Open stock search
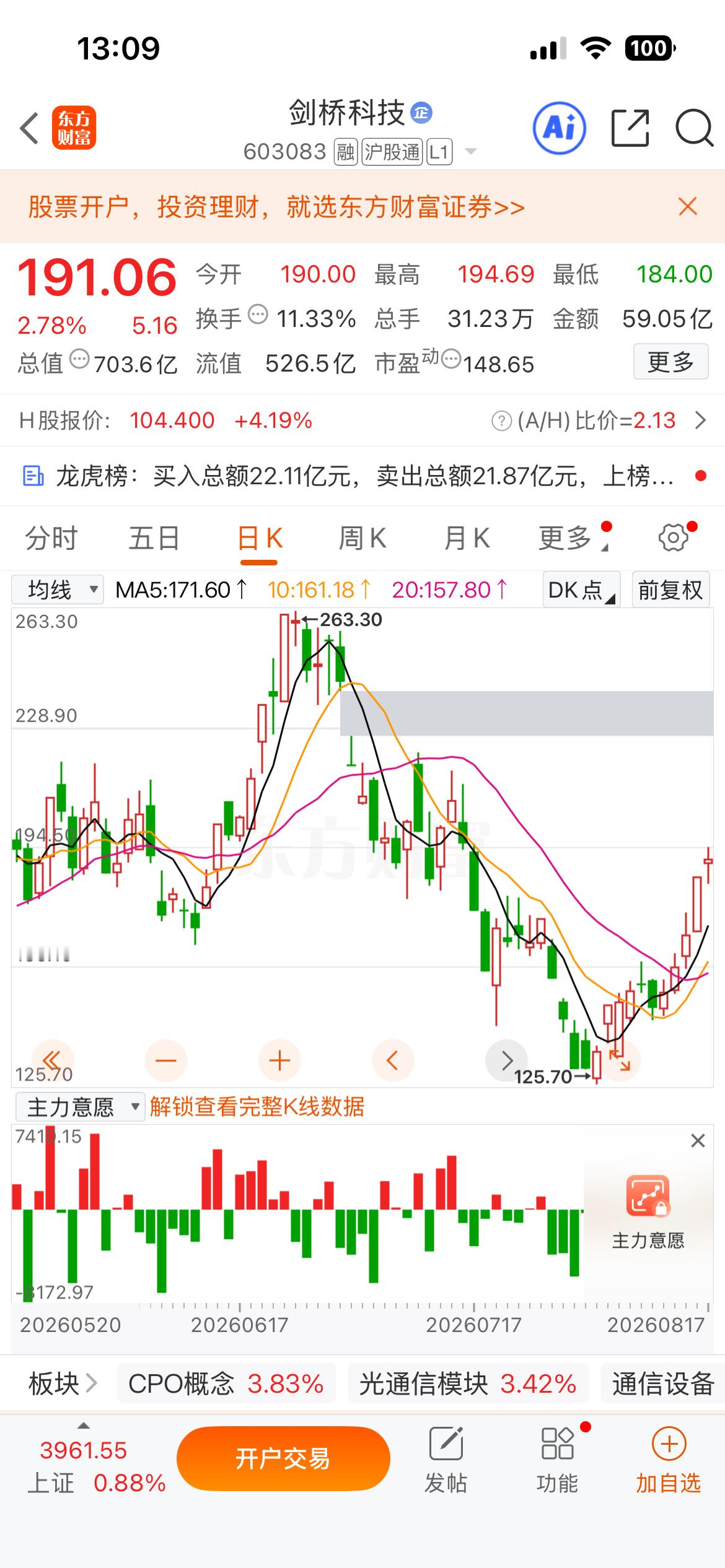The image size is (725, 1568). 694,128
